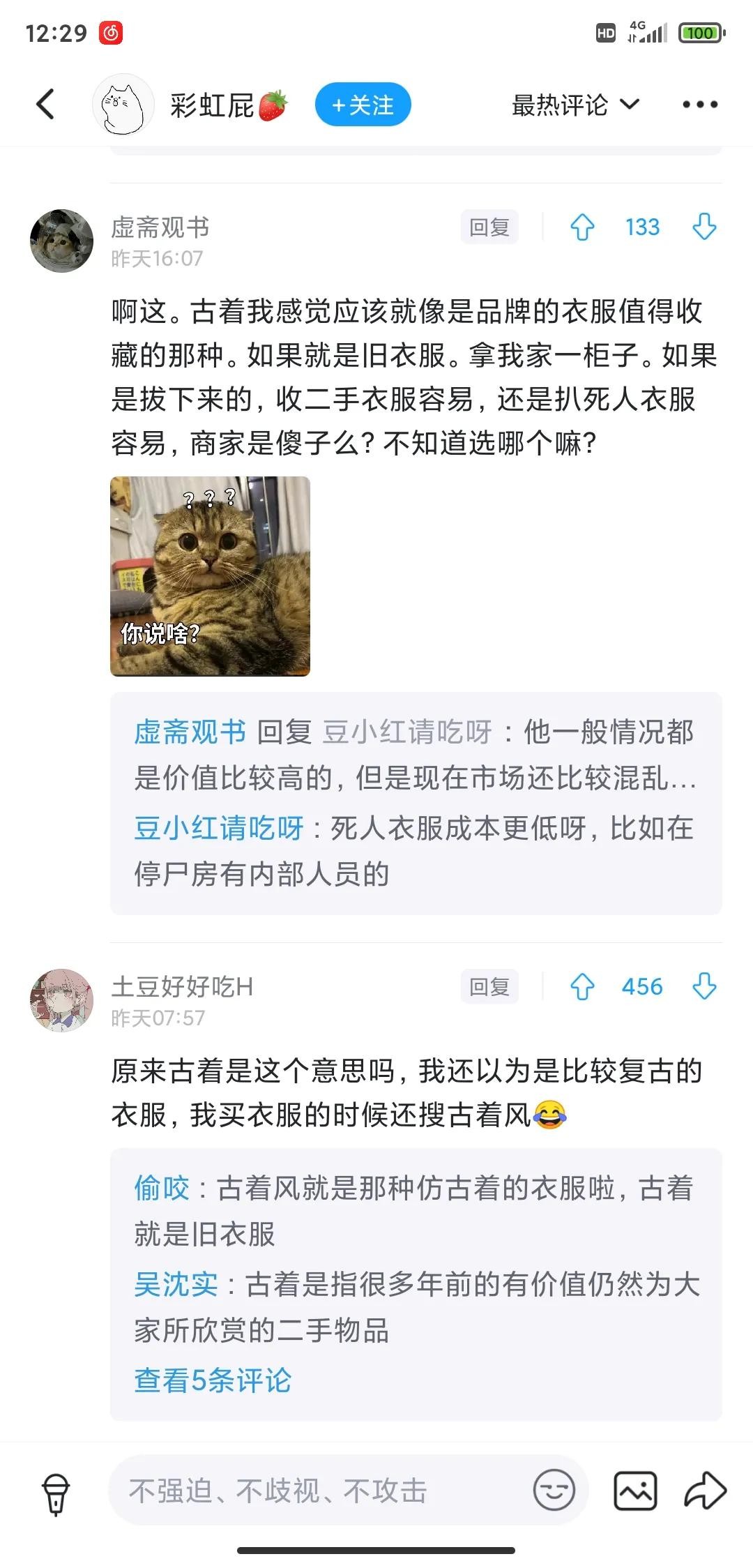Downvote 土豆好好吃H's comment
This screenshot has width=753, height=1568.
[704, 987]
